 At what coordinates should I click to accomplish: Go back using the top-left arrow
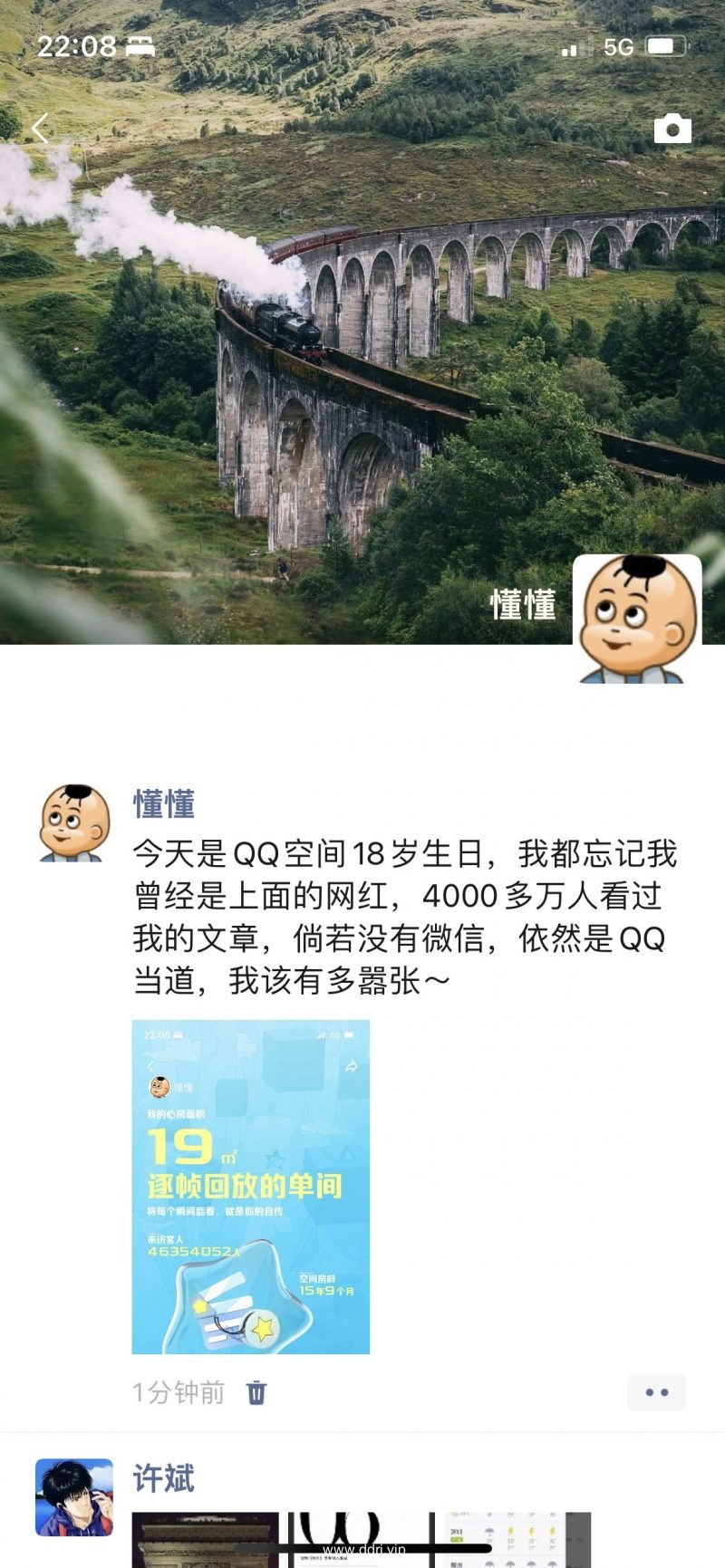[x=39, y=129]
